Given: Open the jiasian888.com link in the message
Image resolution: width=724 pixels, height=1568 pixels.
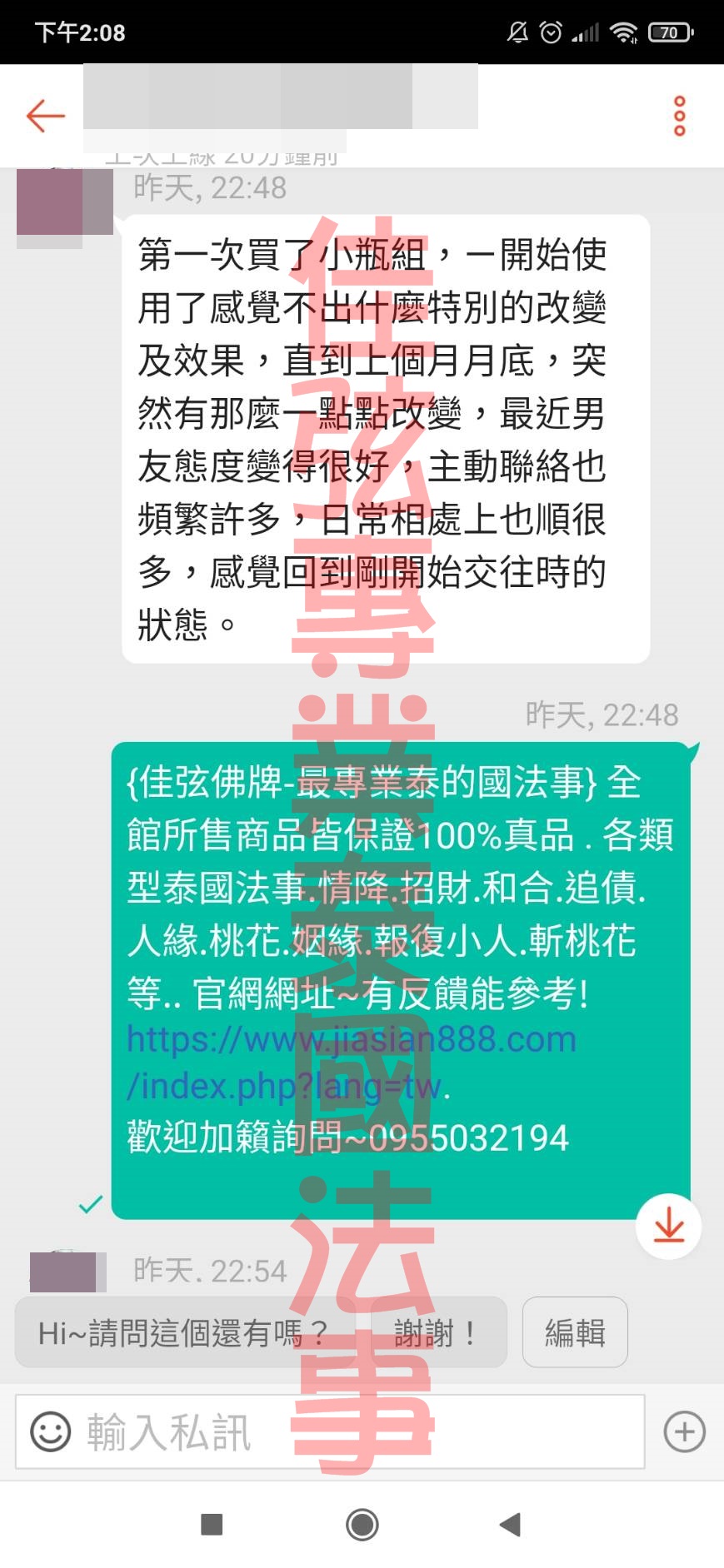Looking at the screenshot, I should click(351, 1040).
